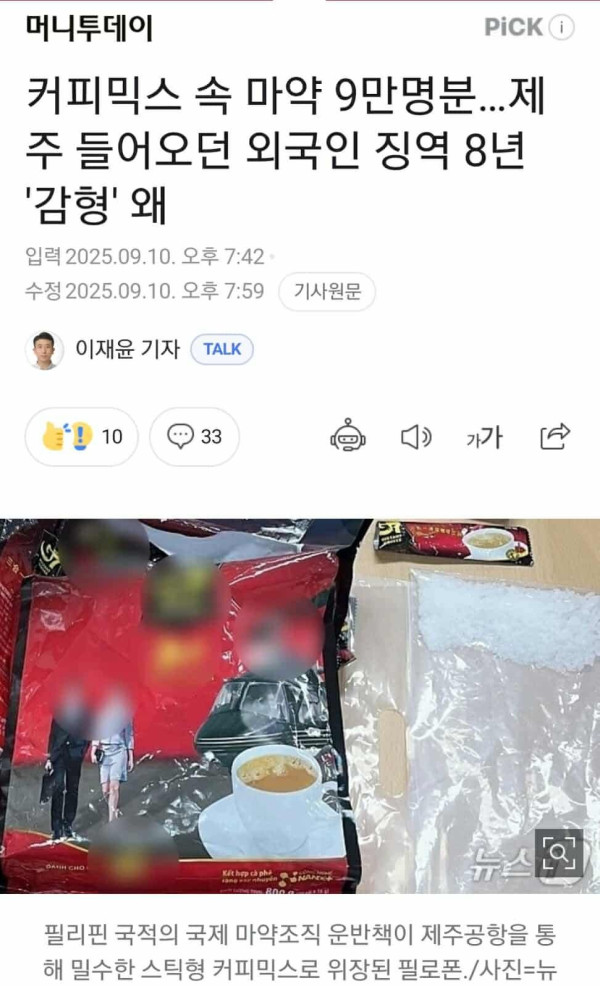Tap the reaction button showing 10

click(x=82, y=436)
